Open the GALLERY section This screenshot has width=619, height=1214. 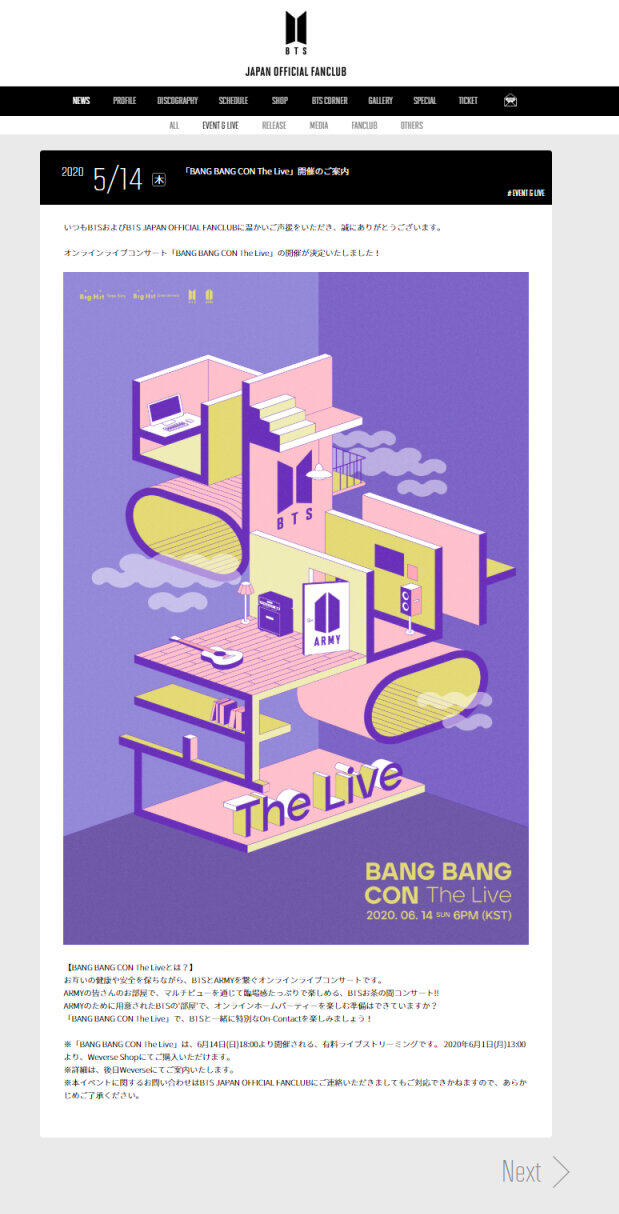(380, 101)
